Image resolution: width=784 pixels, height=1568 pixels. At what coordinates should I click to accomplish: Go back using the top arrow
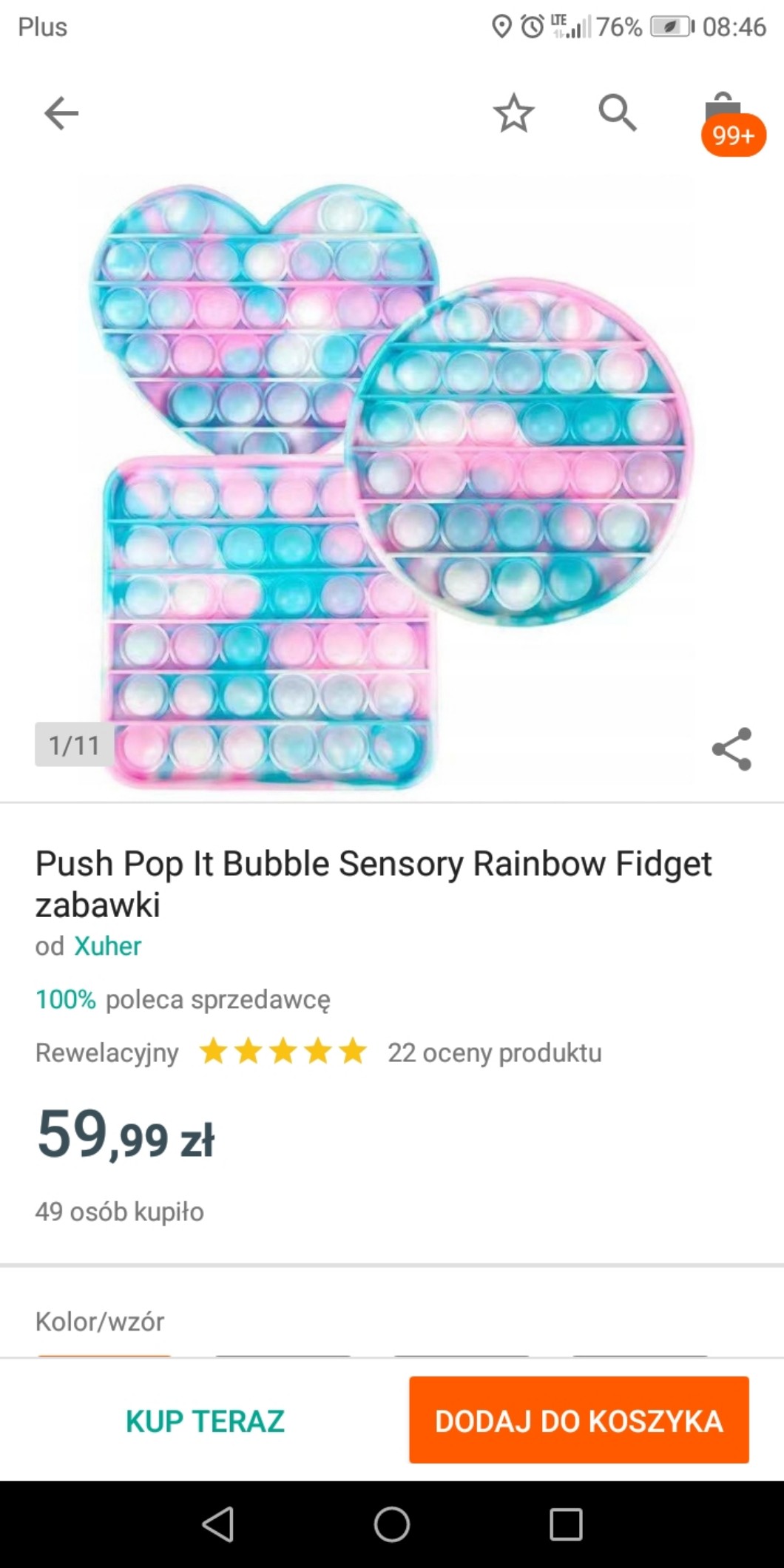61,114
